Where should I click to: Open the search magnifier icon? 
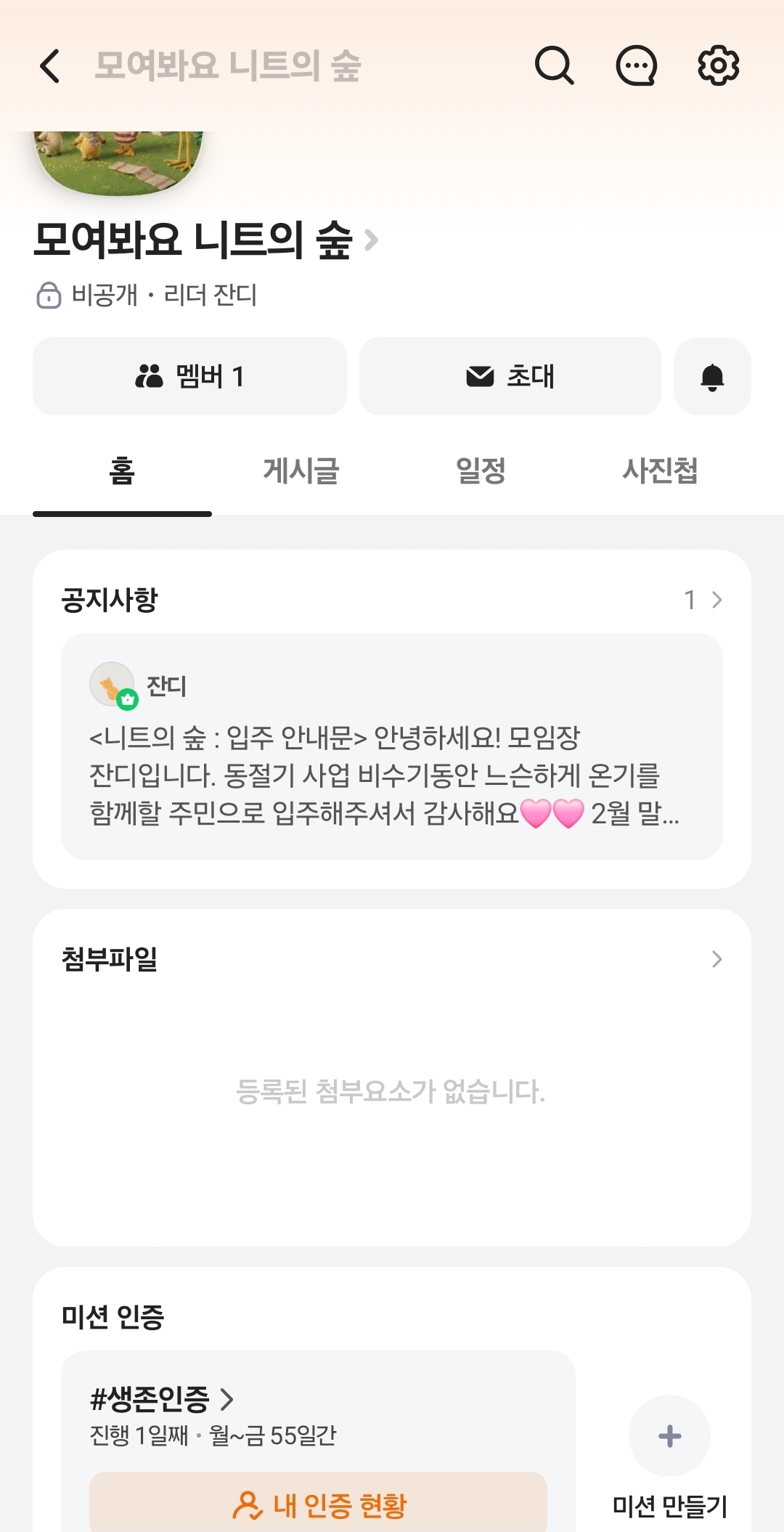click(x=555, y=66)
